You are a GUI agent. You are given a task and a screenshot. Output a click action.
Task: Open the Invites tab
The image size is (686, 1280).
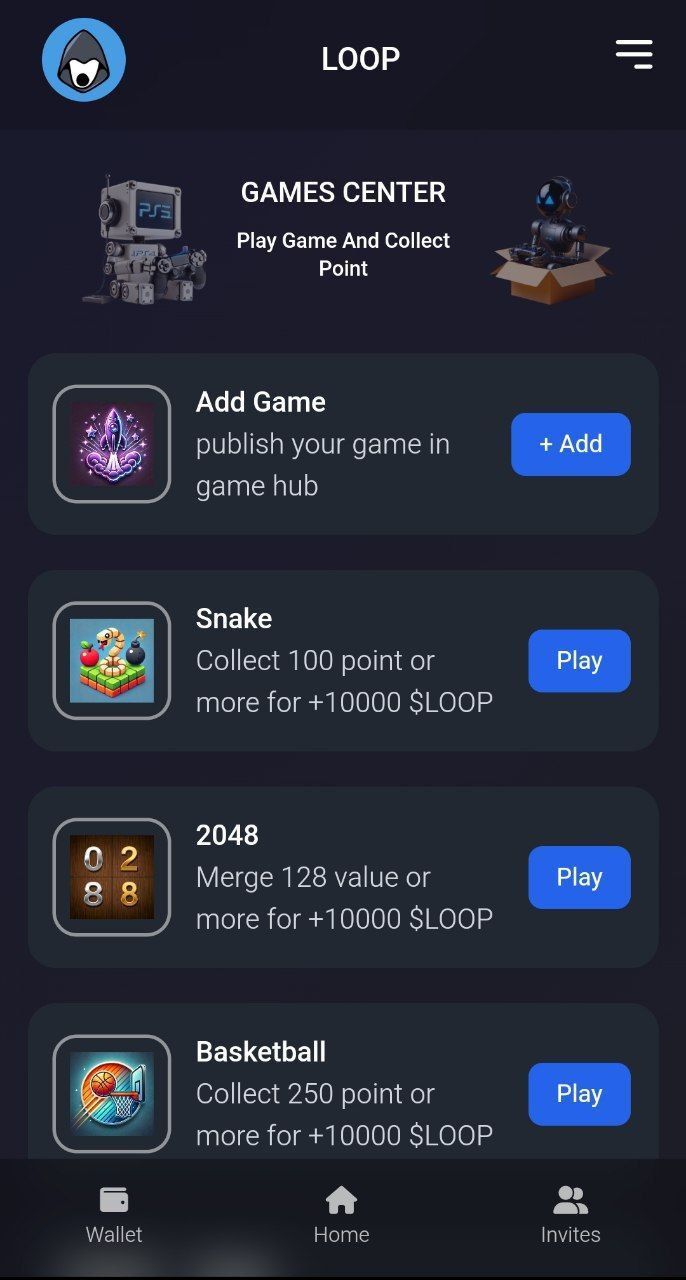[x=570, y=1215]
